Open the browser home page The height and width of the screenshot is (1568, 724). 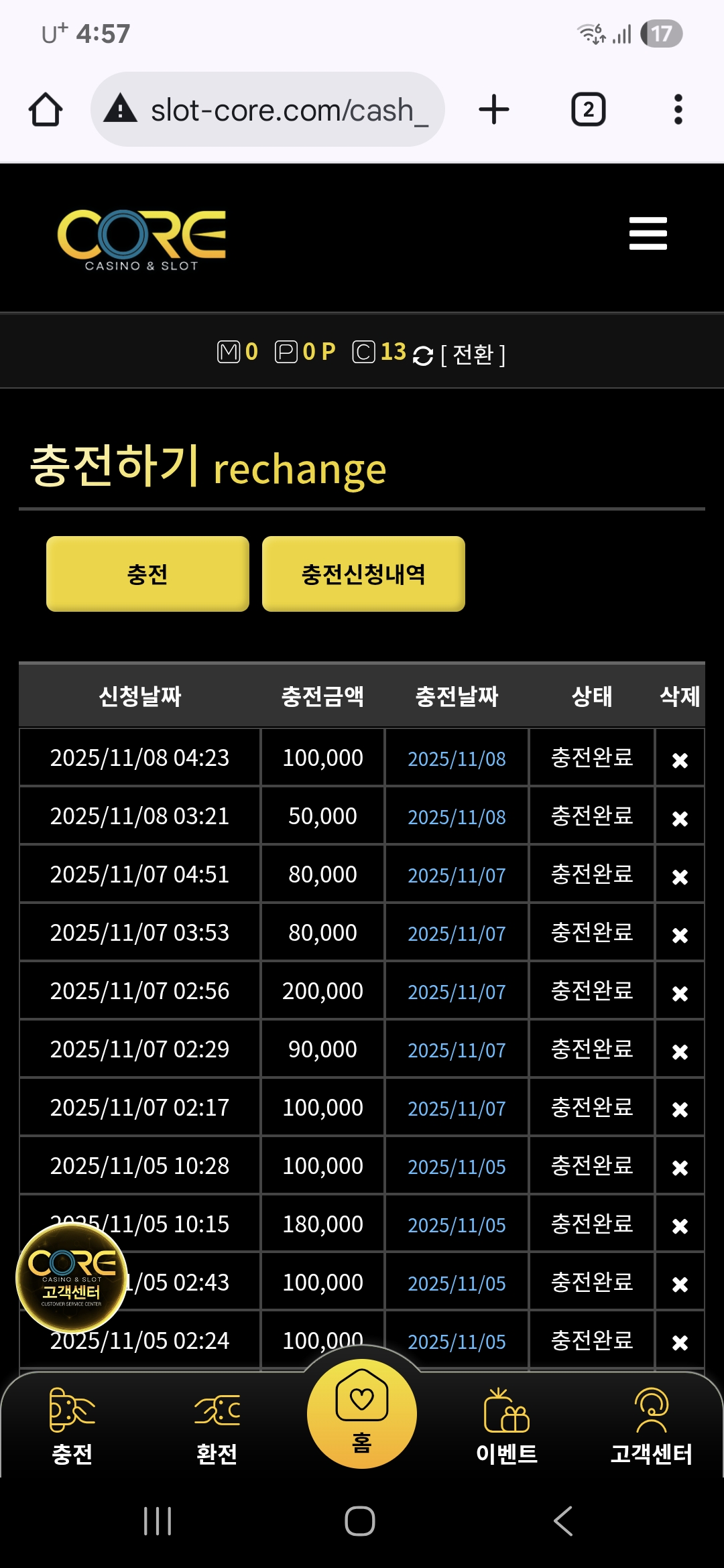pos(46,109)
